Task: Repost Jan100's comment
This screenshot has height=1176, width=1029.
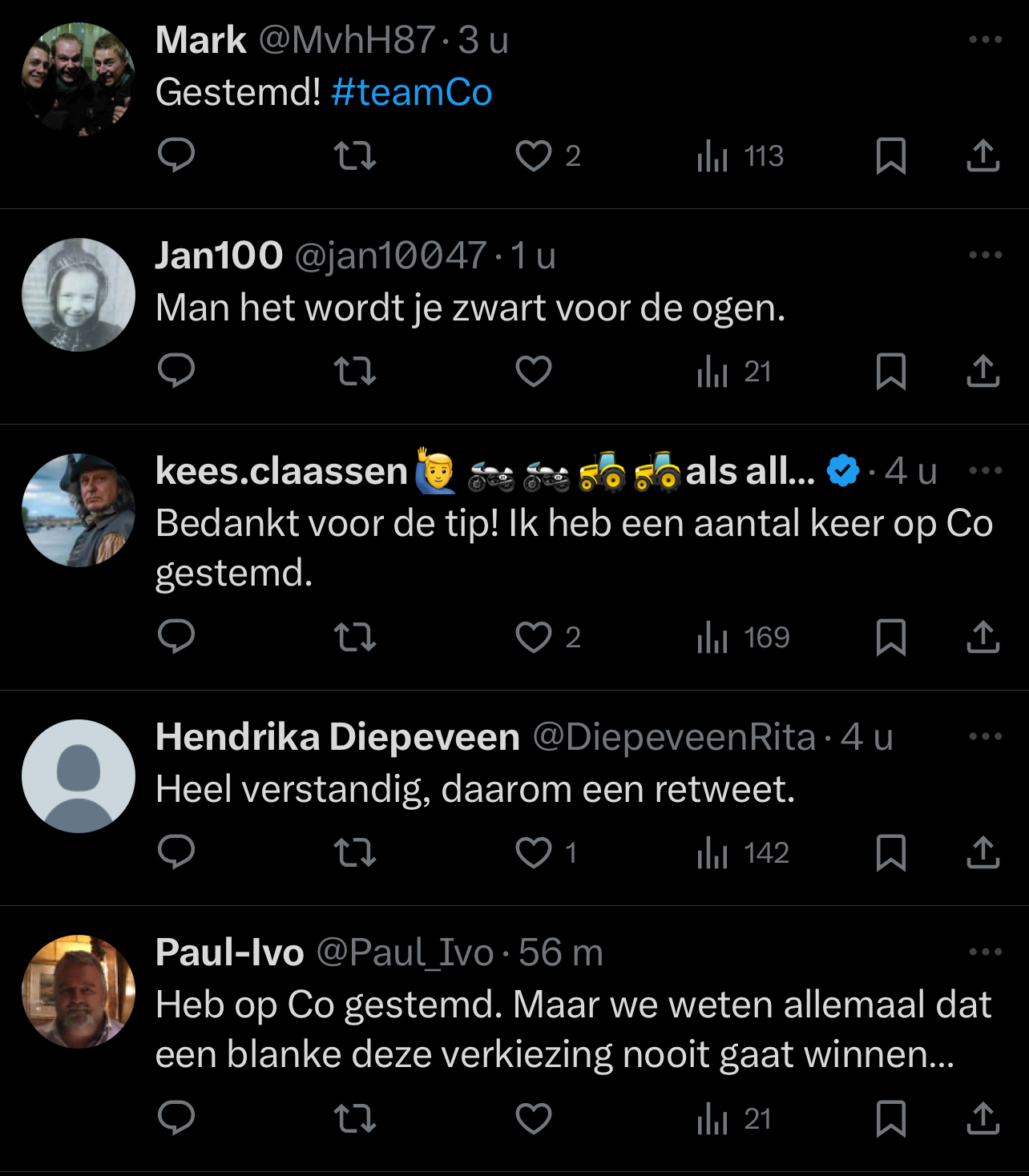Action: pos(354,371)
